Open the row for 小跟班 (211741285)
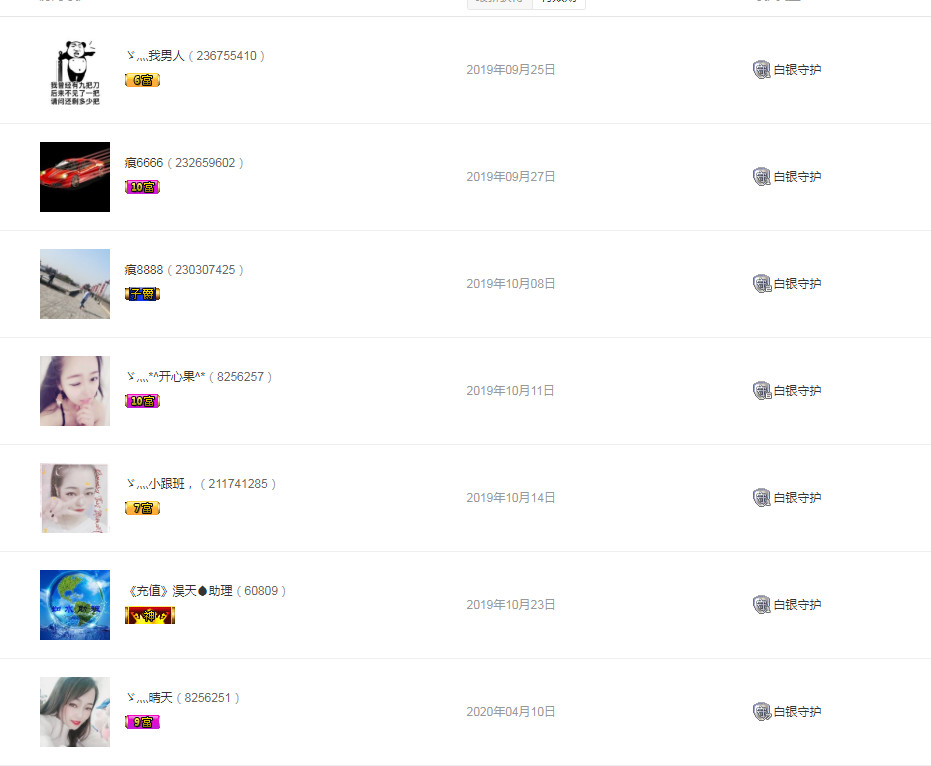Image resolution: width=931 pixels, height=766 pixels. point(200,484)
